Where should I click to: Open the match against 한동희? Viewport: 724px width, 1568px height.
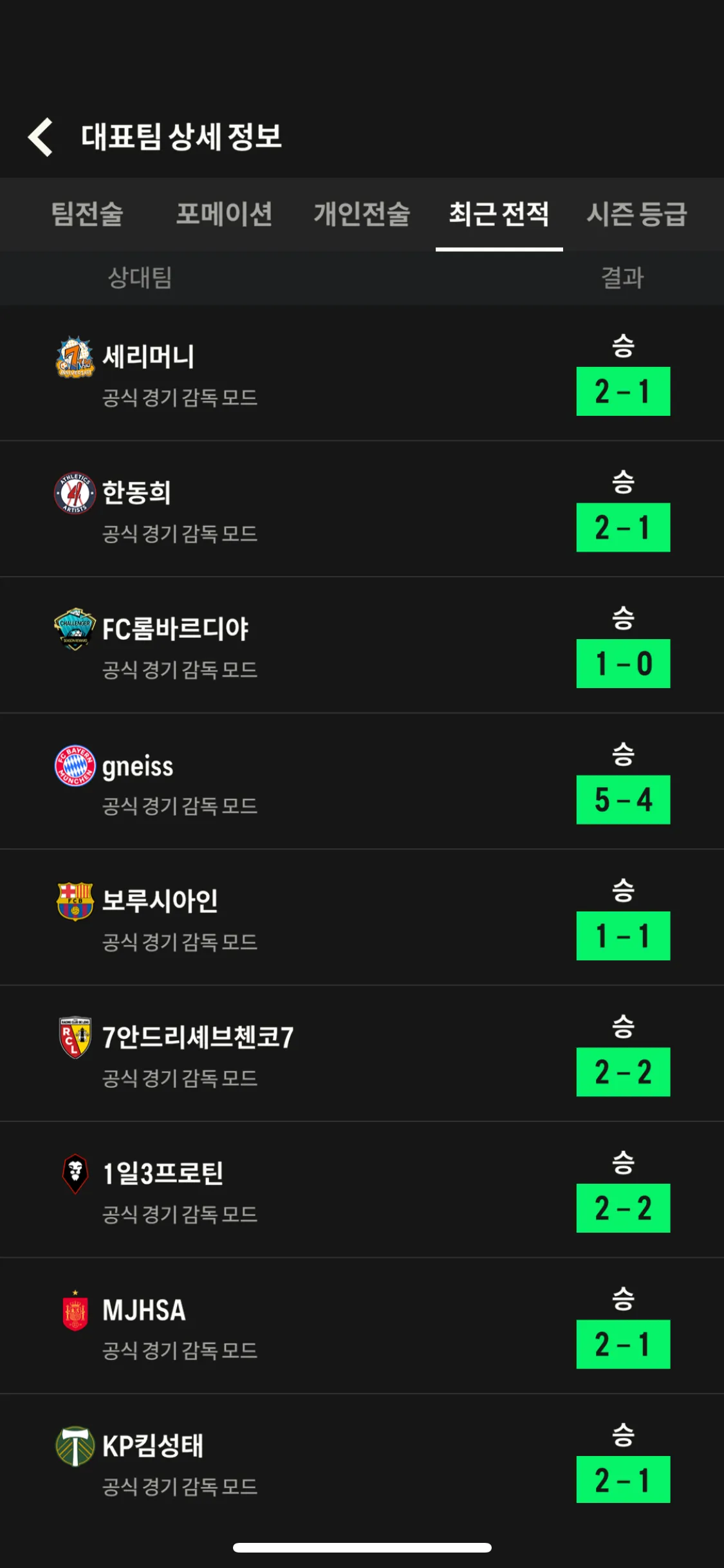click(x=362, y=509)
